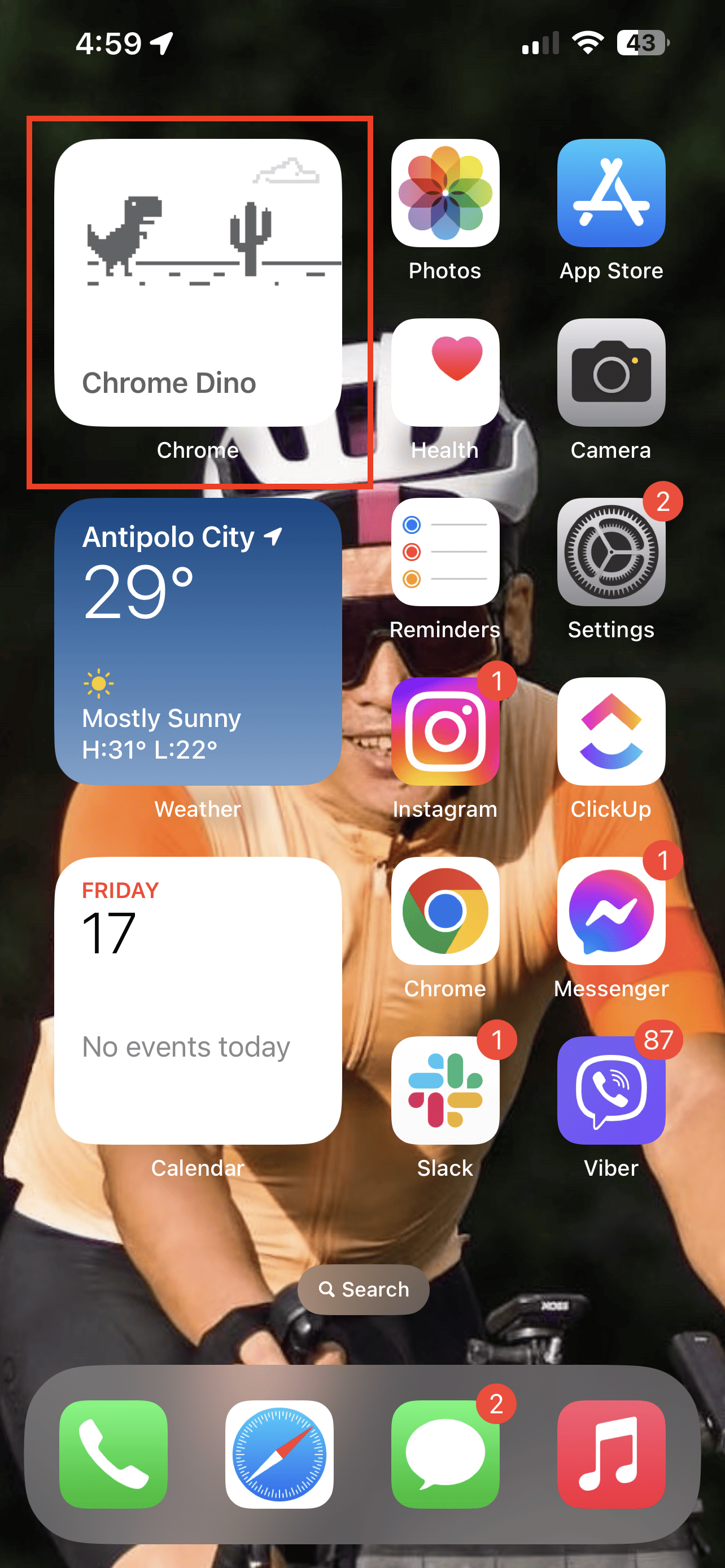
Task: Open the App Store
Action: [x=610, y=193]
